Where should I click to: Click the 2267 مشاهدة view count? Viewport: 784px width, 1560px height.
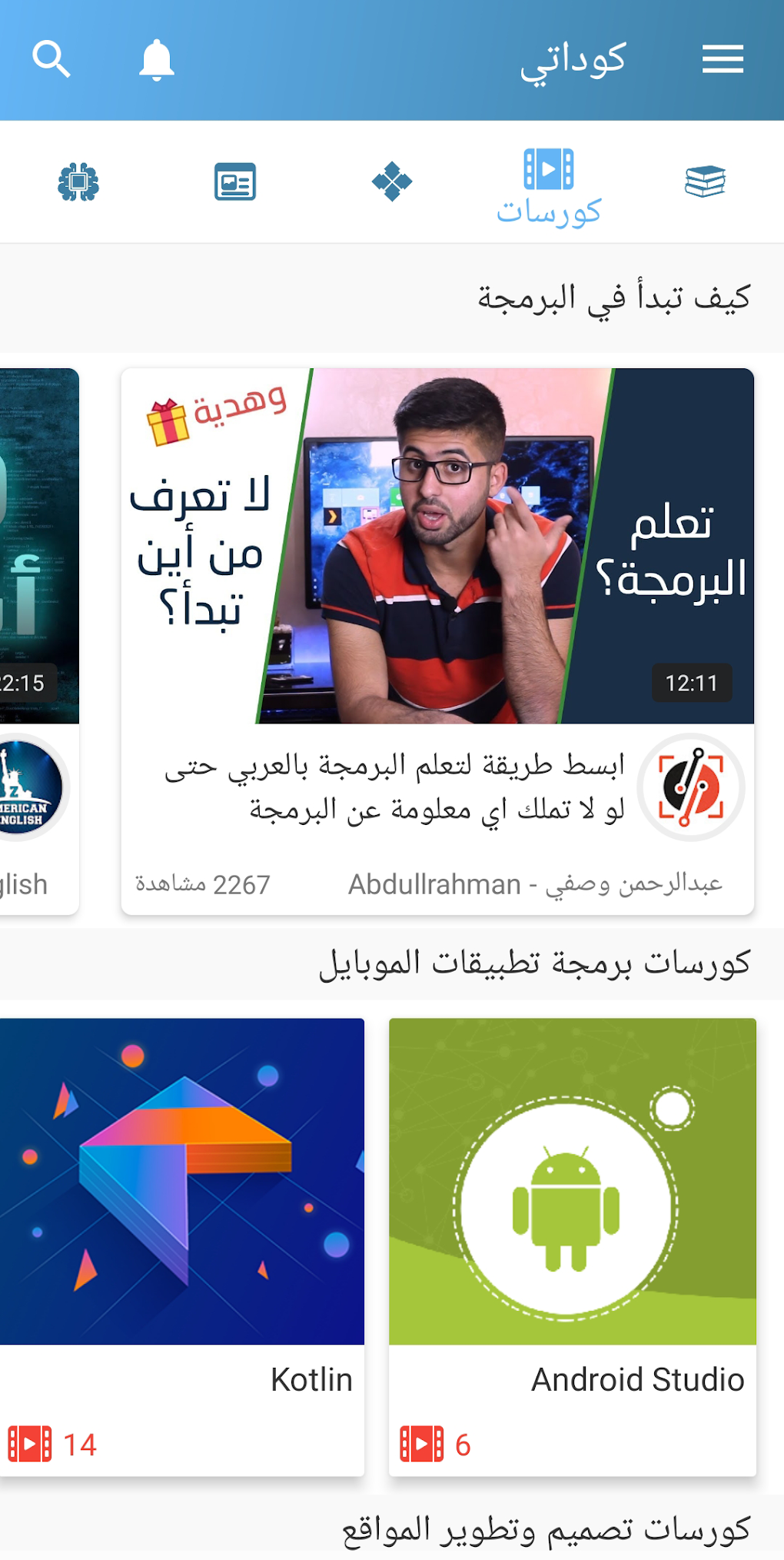[x=204, y=883]
